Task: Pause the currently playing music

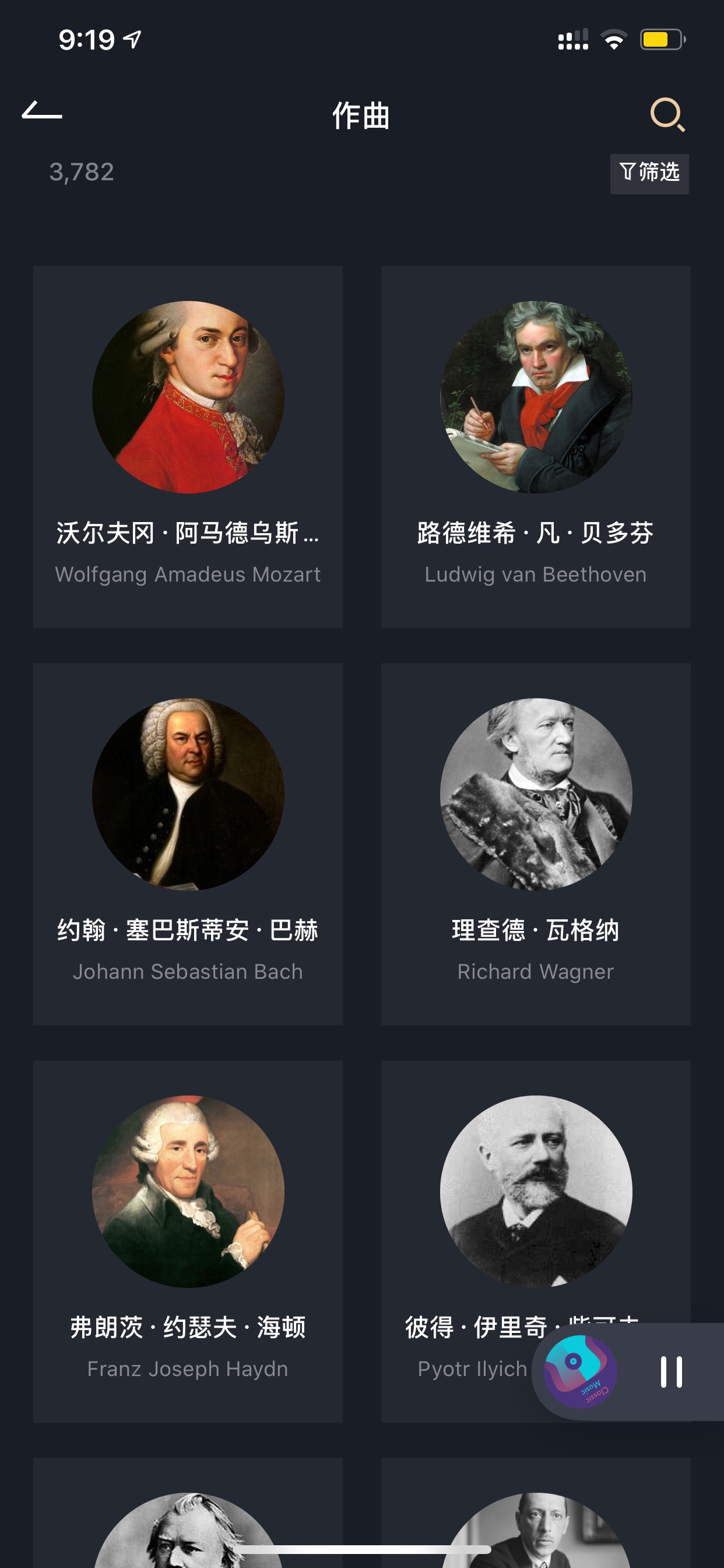Action: click(x=671, y=1372)
